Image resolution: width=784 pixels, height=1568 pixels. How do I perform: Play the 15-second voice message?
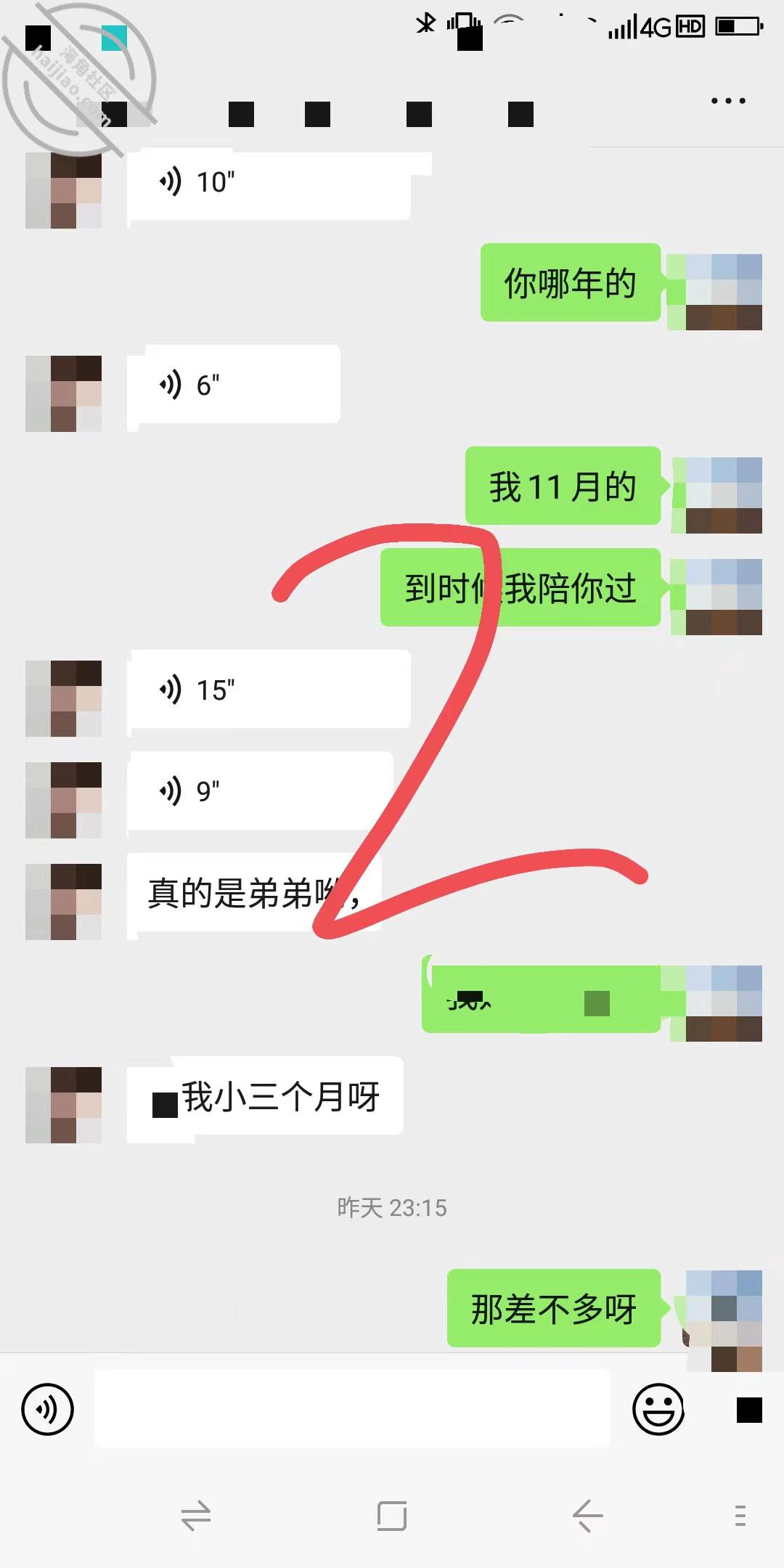pyautogui.click(x=269, y=690)
